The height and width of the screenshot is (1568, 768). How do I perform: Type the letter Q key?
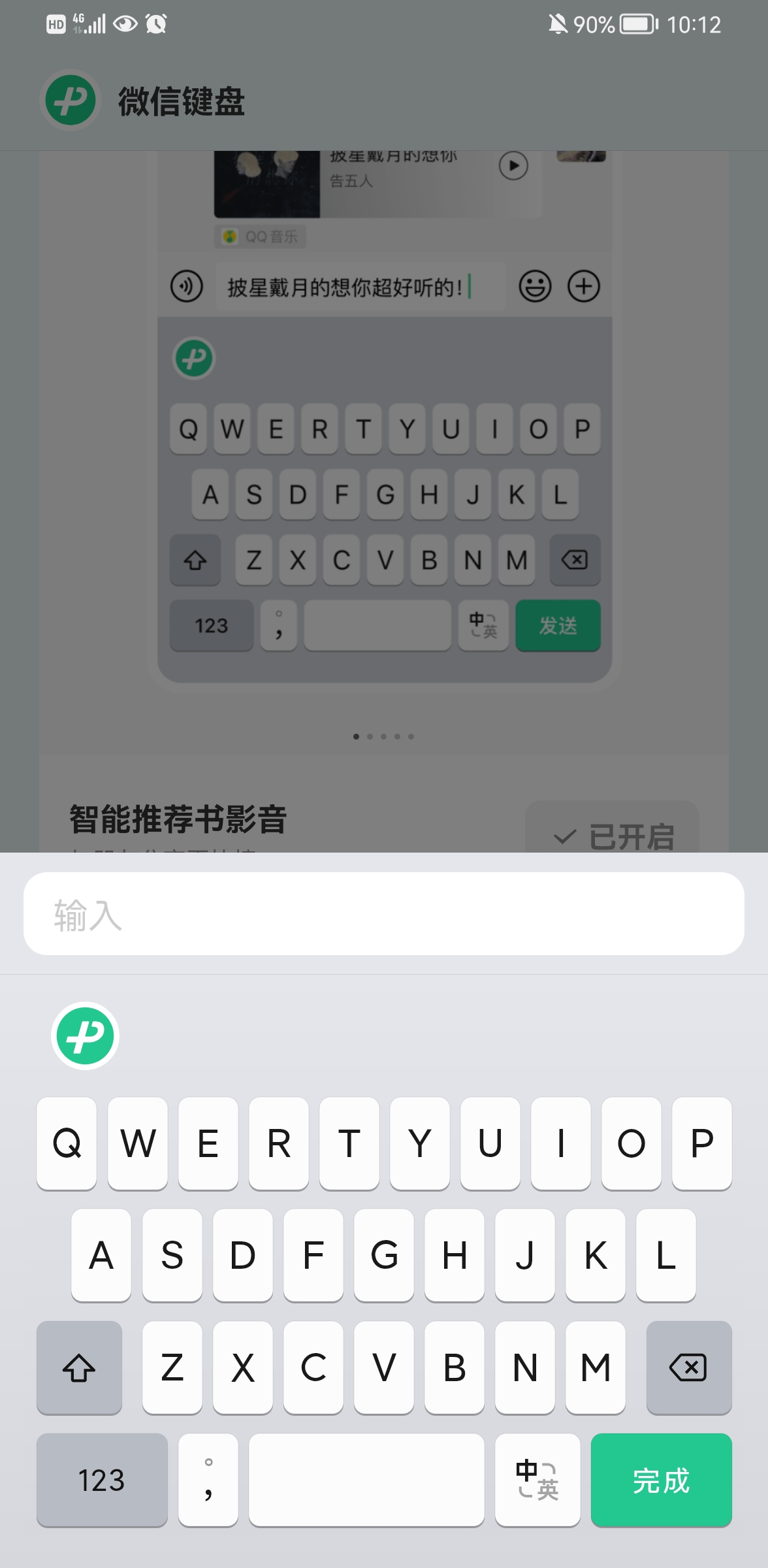(x=67, y=1143)
